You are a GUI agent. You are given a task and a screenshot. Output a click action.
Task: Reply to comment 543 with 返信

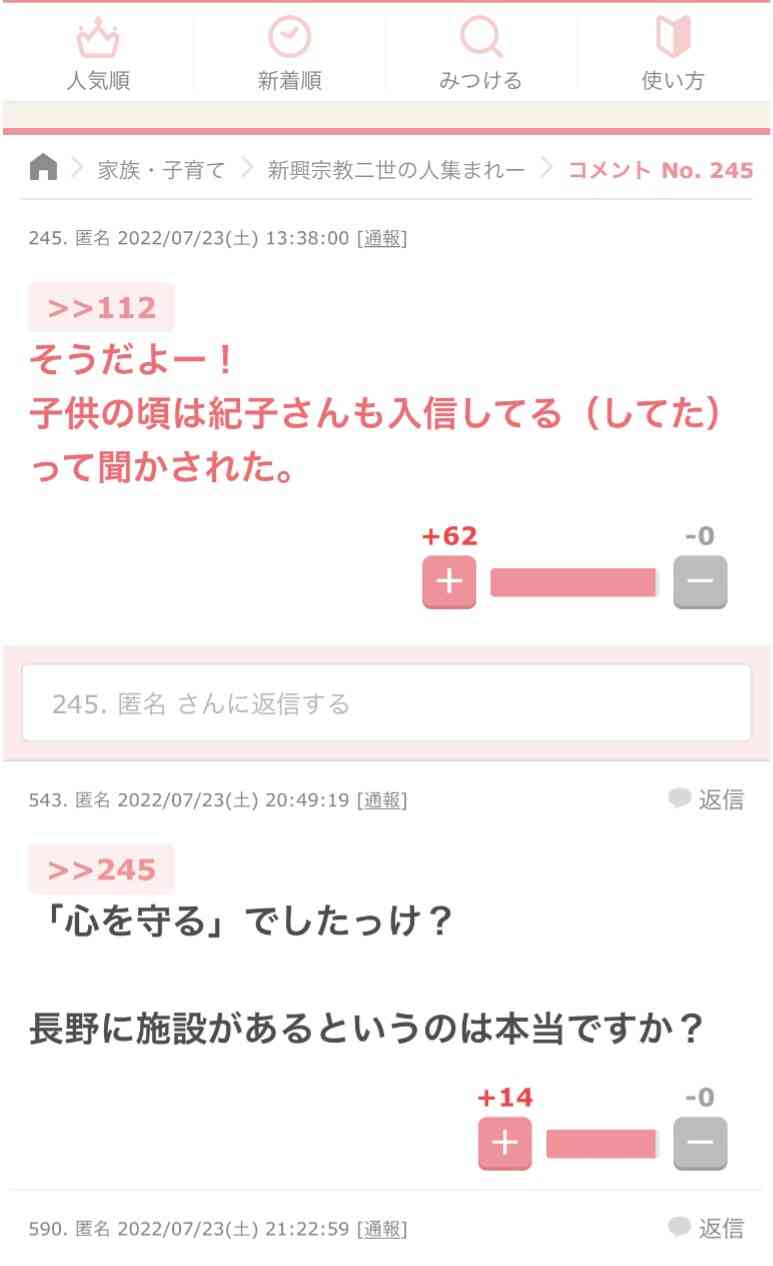tap(707, 799)
